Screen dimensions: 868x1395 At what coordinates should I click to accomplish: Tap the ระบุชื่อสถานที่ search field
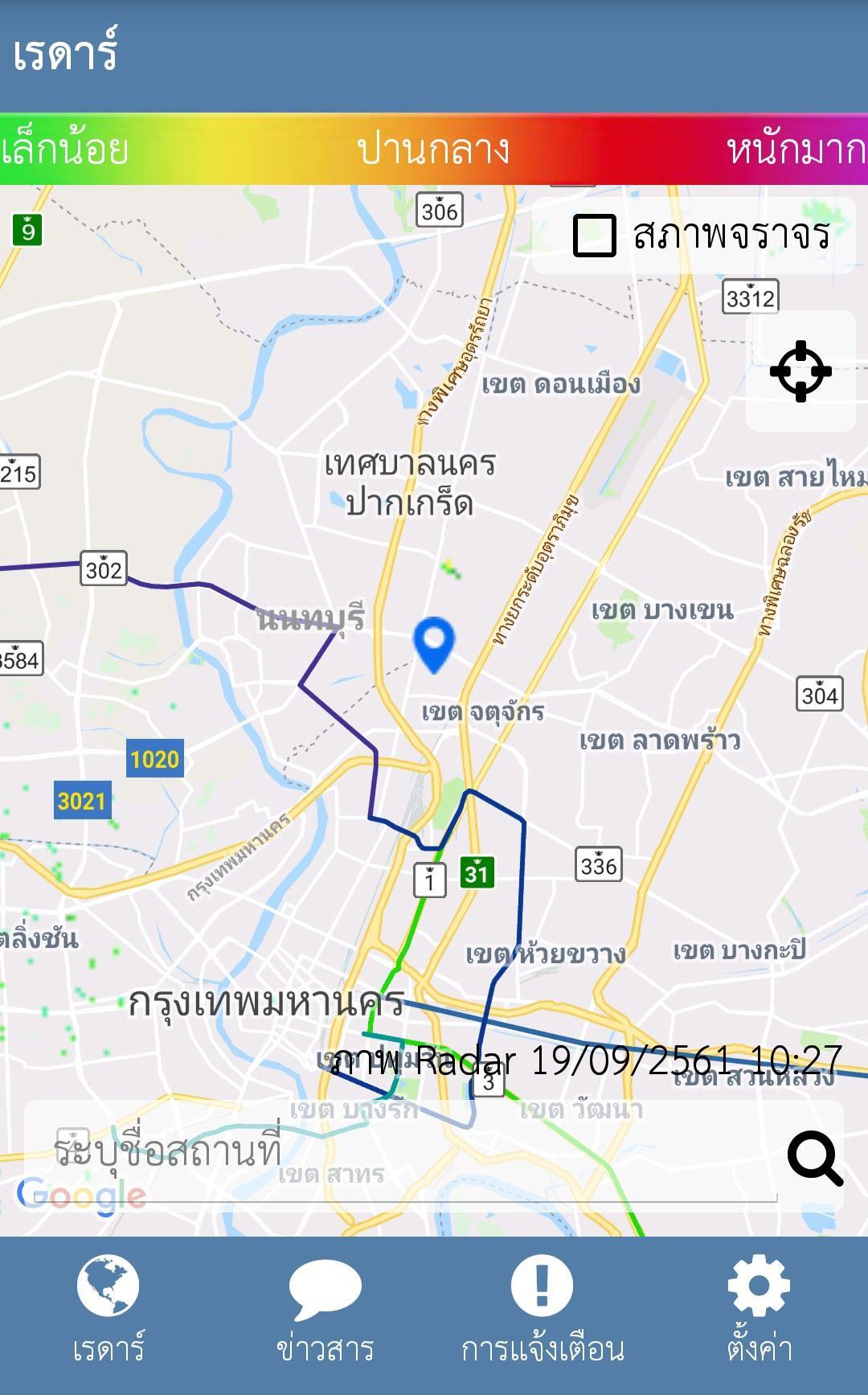pos(402,1151)
